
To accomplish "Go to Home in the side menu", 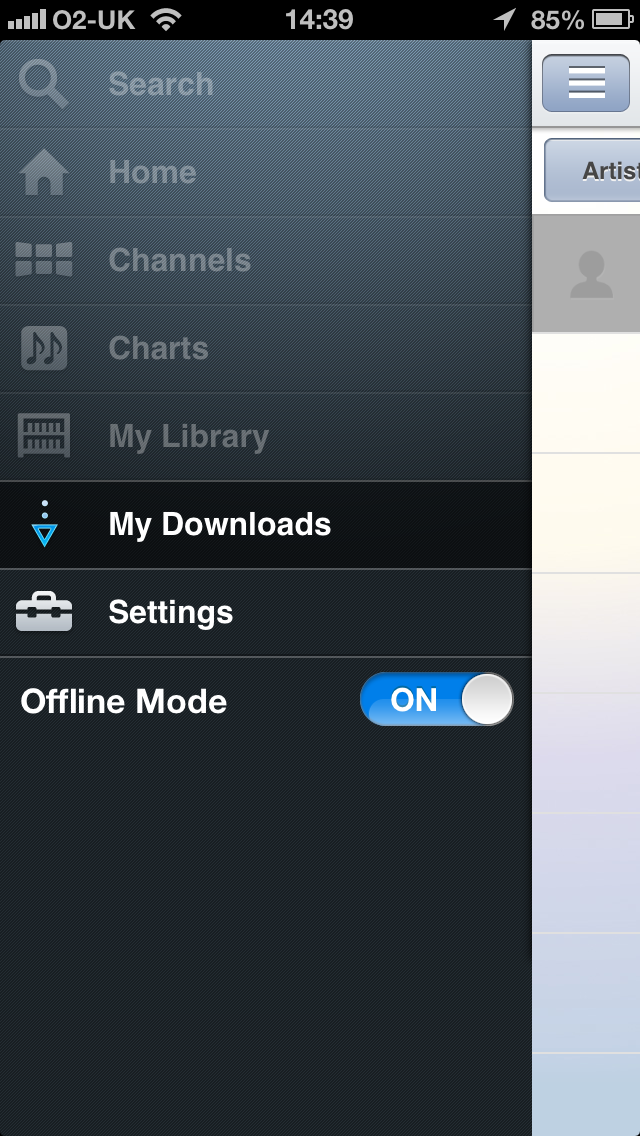I will 152,172.
